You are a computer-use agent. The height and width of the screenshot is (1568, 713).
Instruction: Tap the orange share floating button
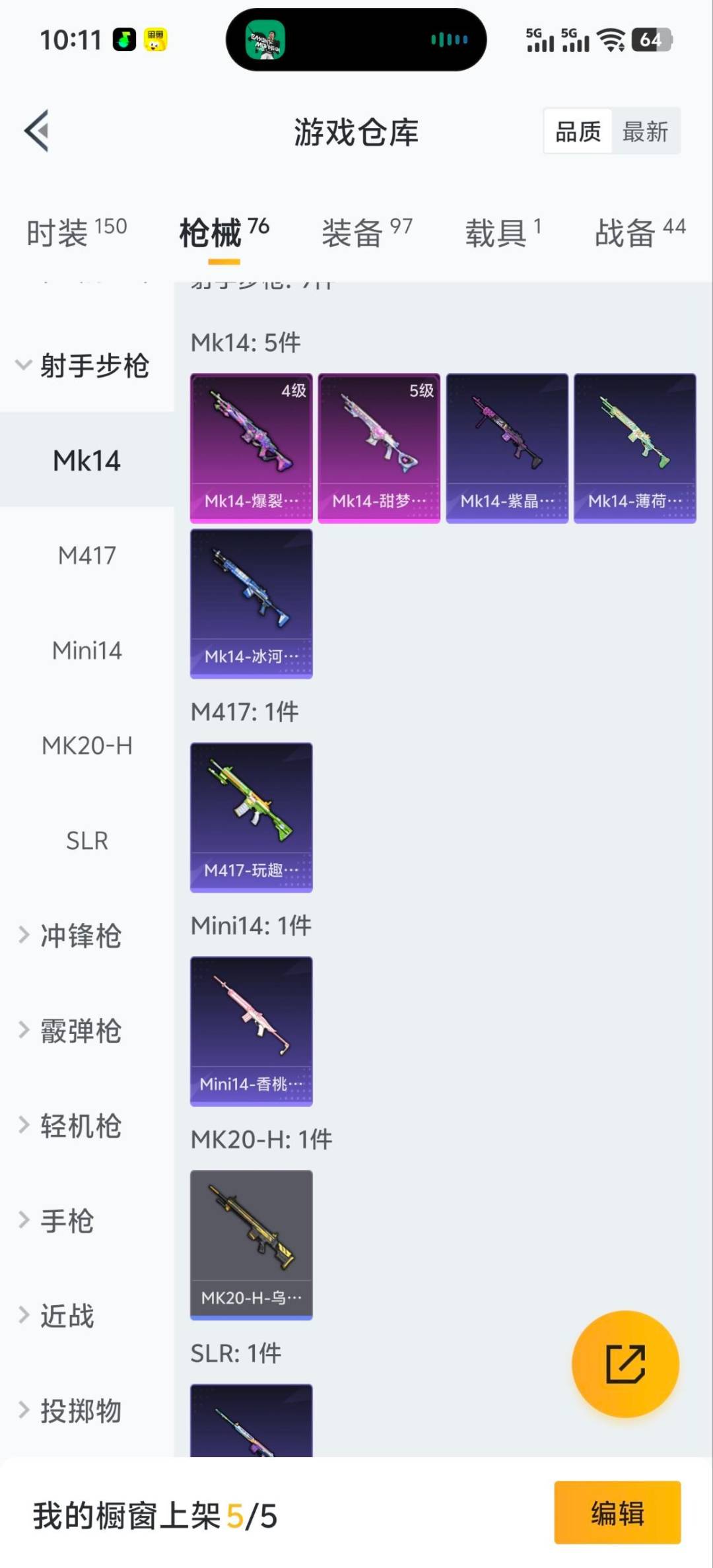625,1363
